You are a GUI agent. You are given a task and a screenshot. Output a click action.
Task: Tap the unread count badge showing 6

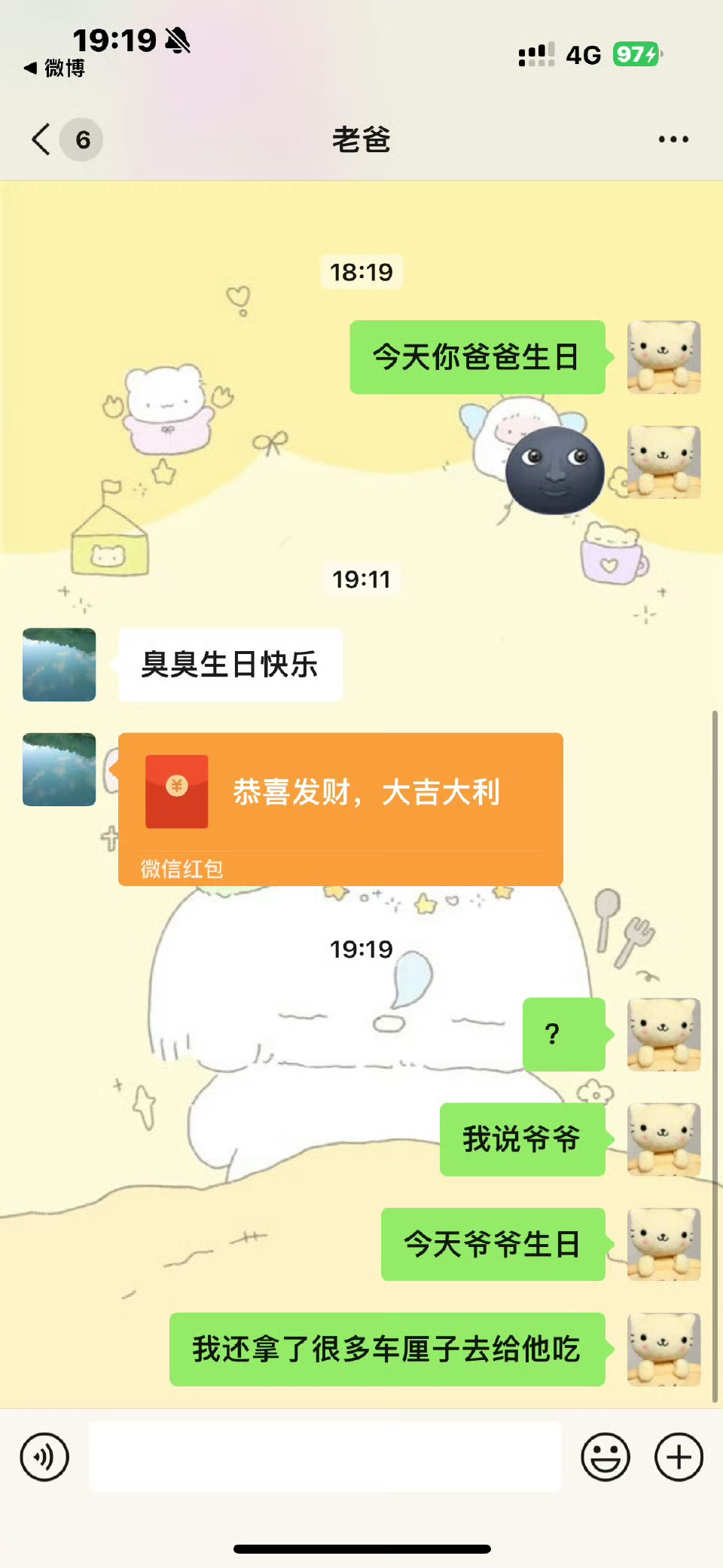click(x=83, y=139)
